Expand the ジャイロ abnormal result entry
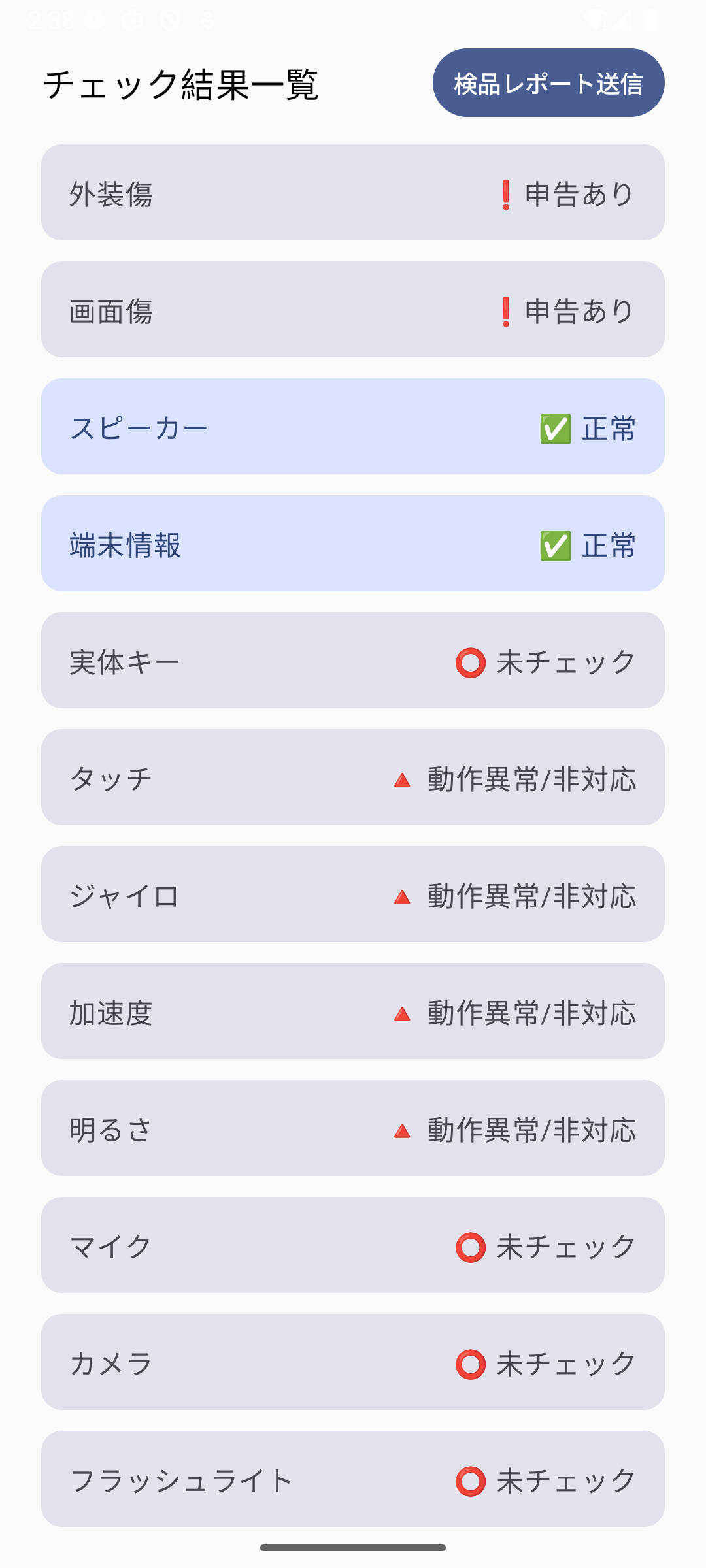This screenshot has height=1568, width=706. coord(353,896)
